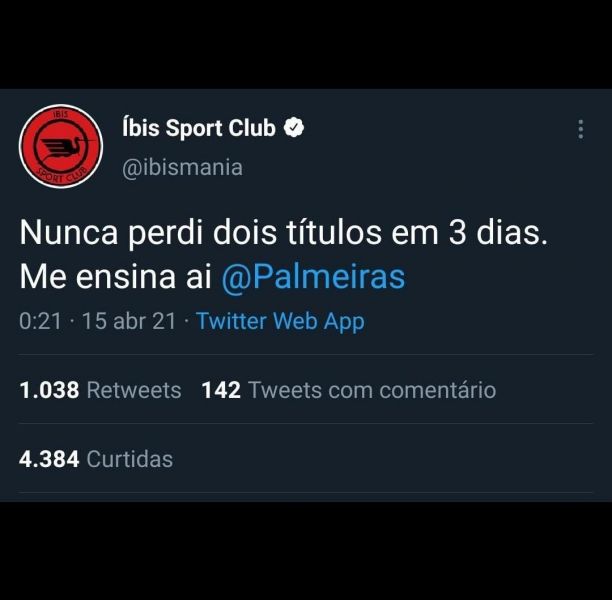The image size is (612, 600).
Task: Open the @Palmeiras mention
Action: coord(312,276)
